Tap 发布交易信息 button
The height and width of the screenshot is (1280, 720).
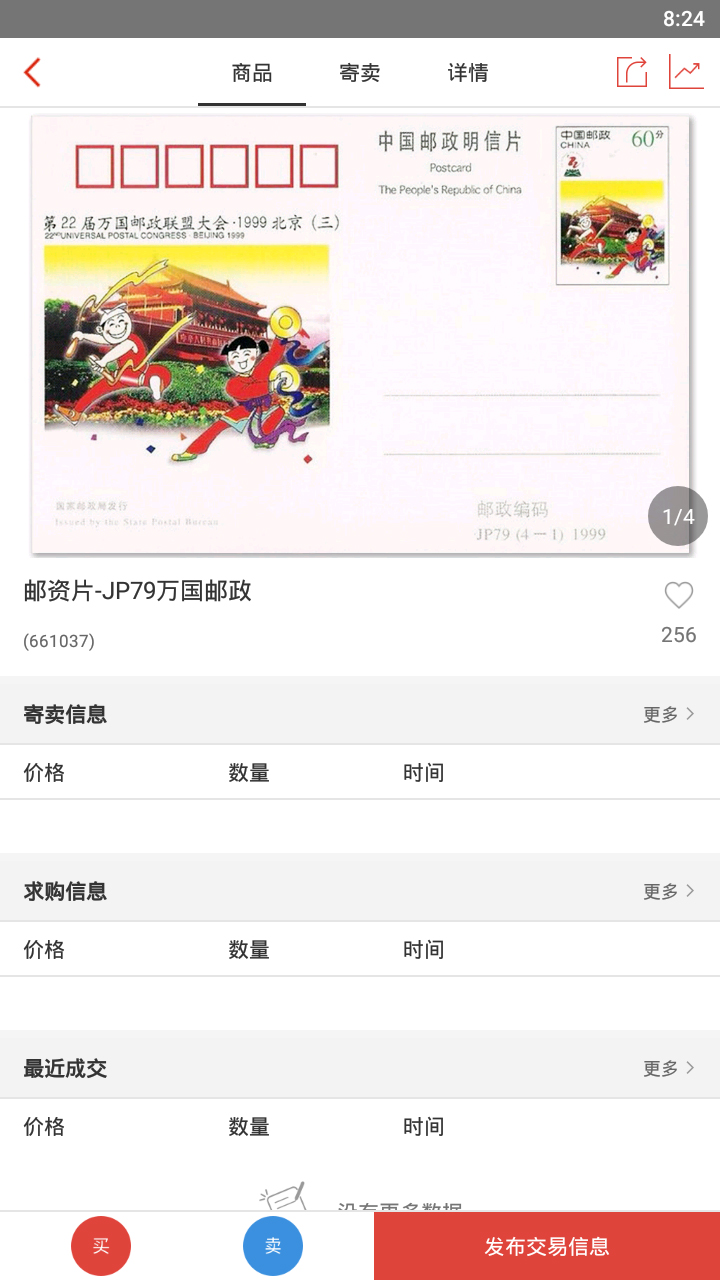click(547, 1246)
